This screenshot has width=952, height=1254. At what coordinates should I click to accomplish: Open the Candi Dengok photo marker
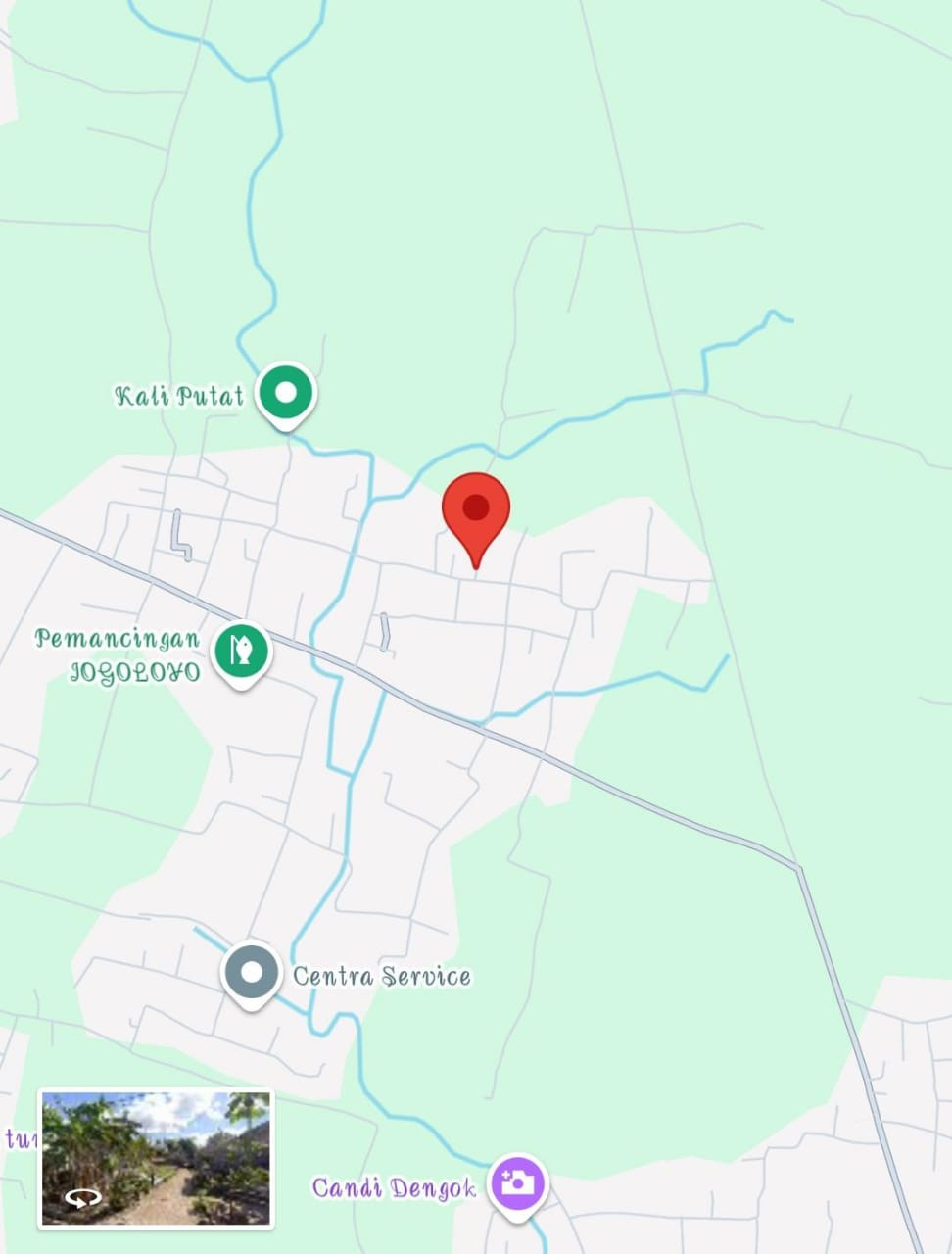[x=518, y=1182]
